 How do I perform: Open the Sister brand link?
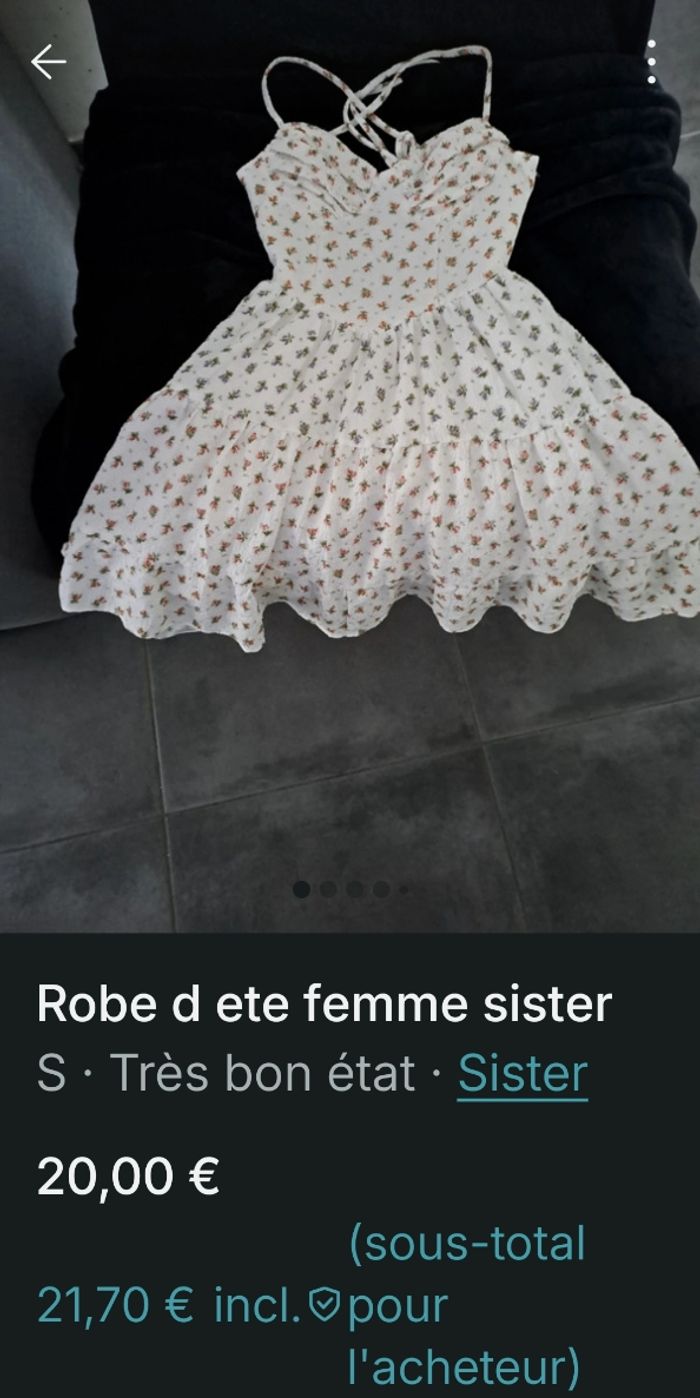[x=522, y=1073]
